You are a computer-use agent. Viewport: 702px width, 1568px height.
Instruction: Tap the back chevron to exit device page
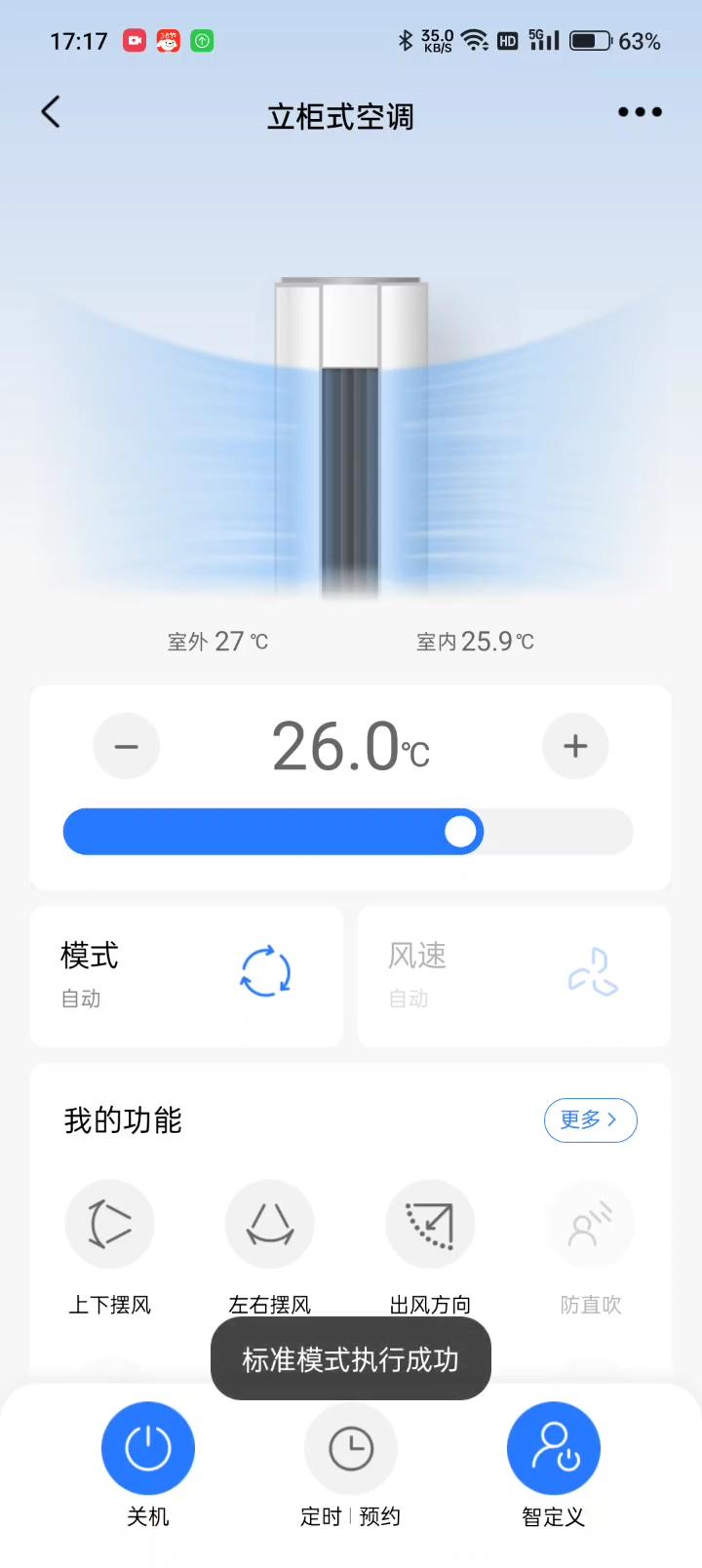pos(51,111)
